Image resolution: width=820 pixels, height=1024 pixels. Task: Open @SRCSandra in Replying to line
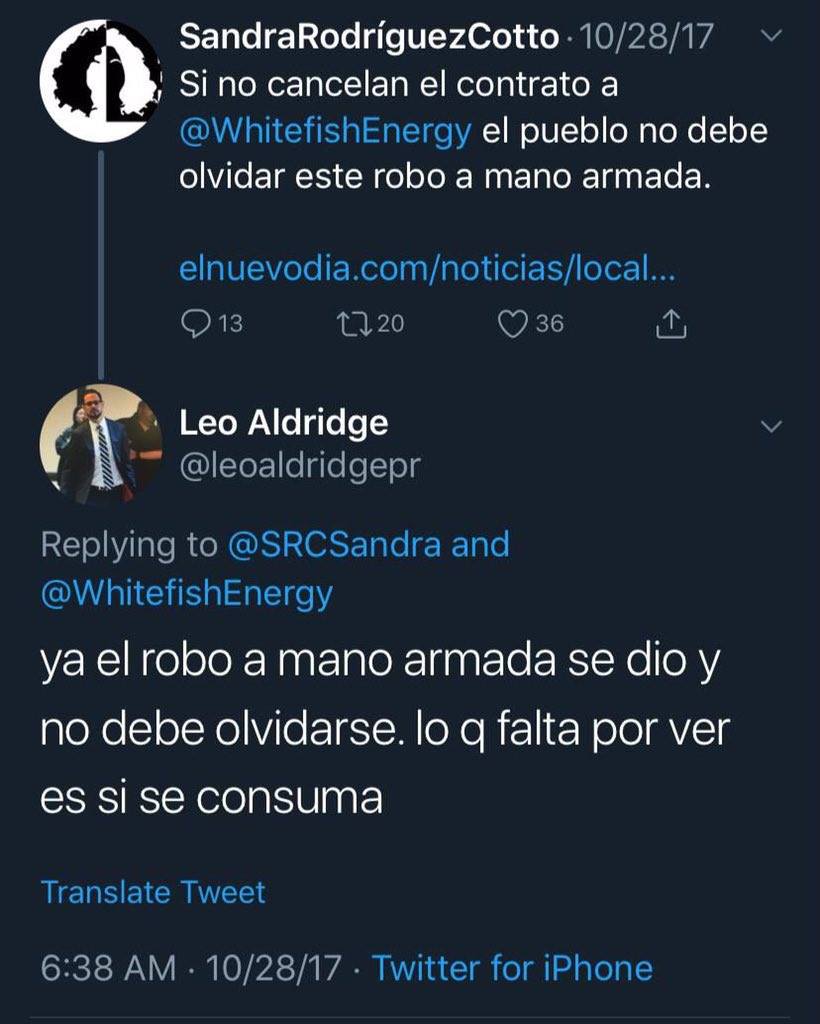335,545
